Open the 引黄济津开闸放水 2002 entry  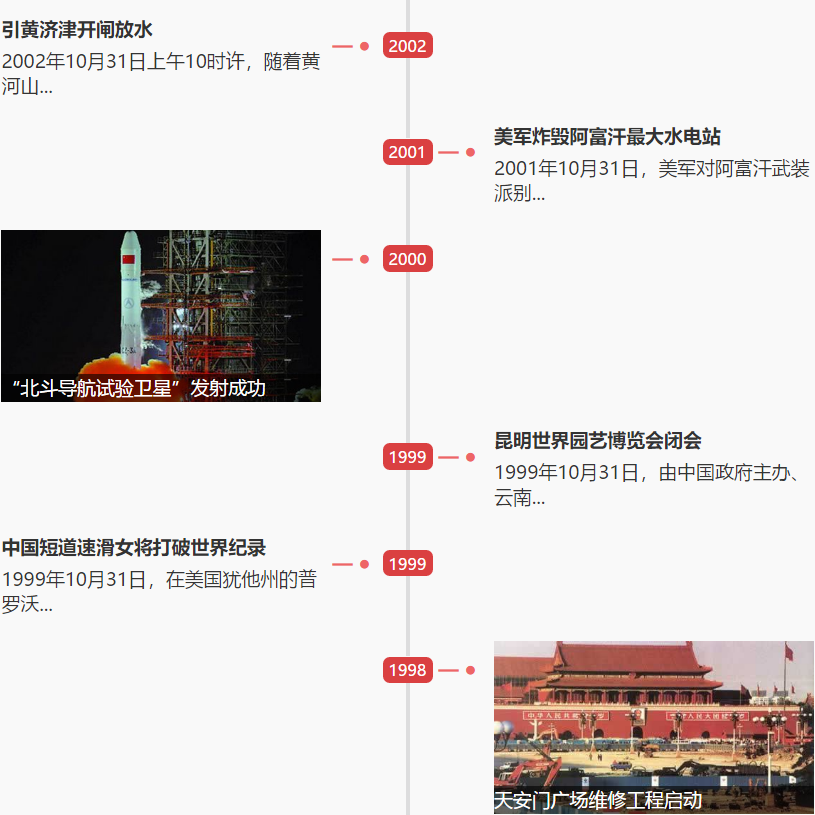(77, 30)
